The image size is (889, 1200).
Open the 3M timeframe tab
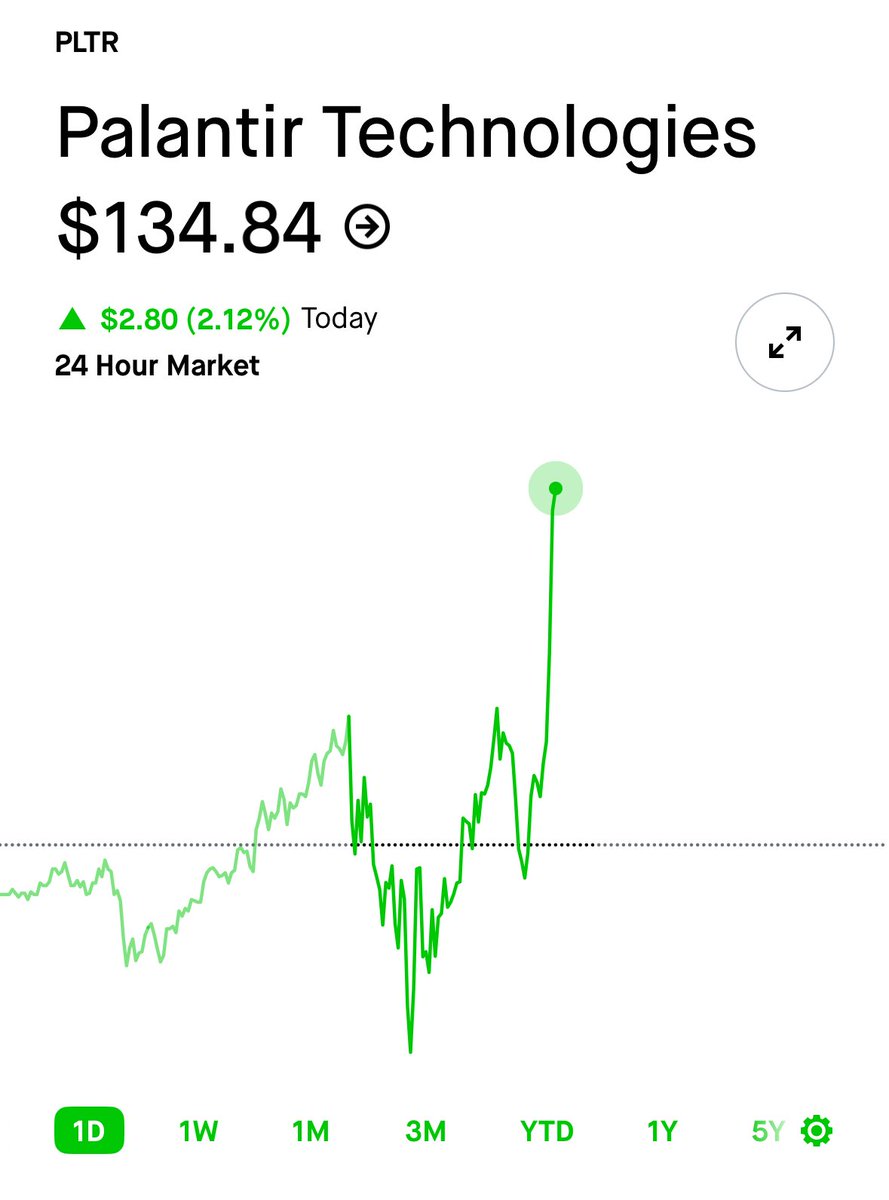427,1130
